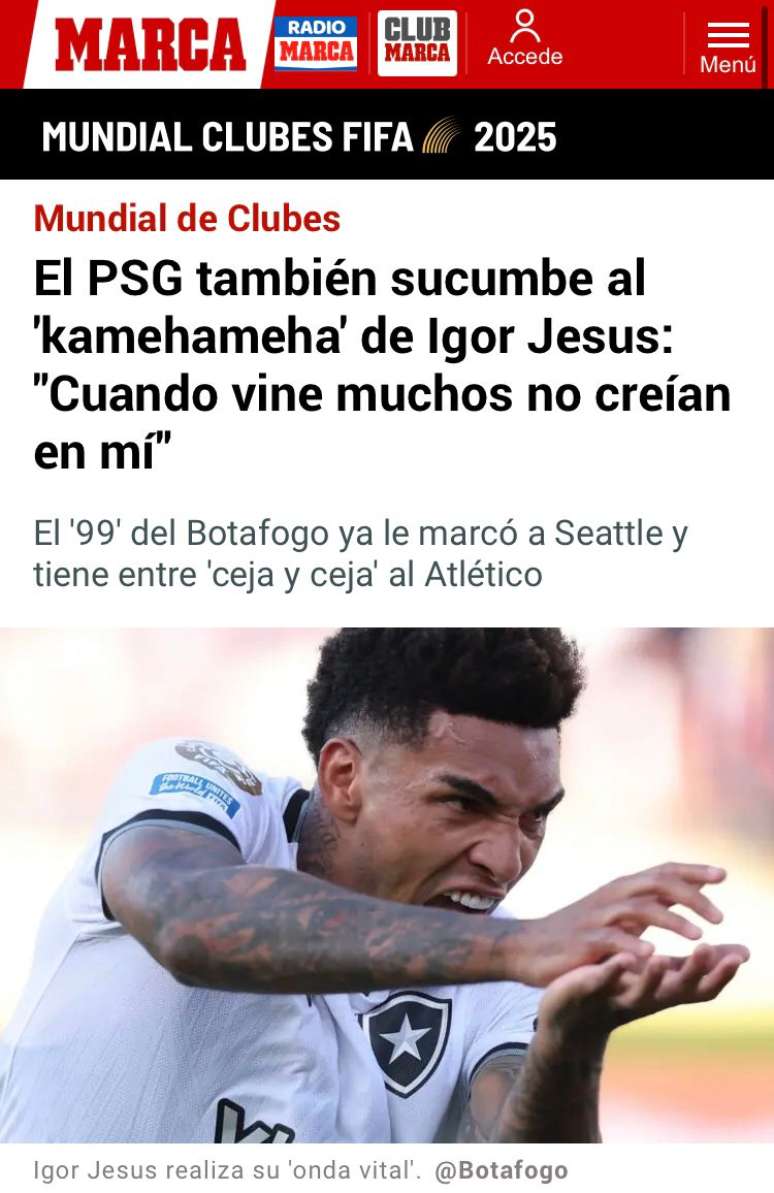Open Club Marca
This screenshot has height=1193, width=774.
tap(418, 44)
